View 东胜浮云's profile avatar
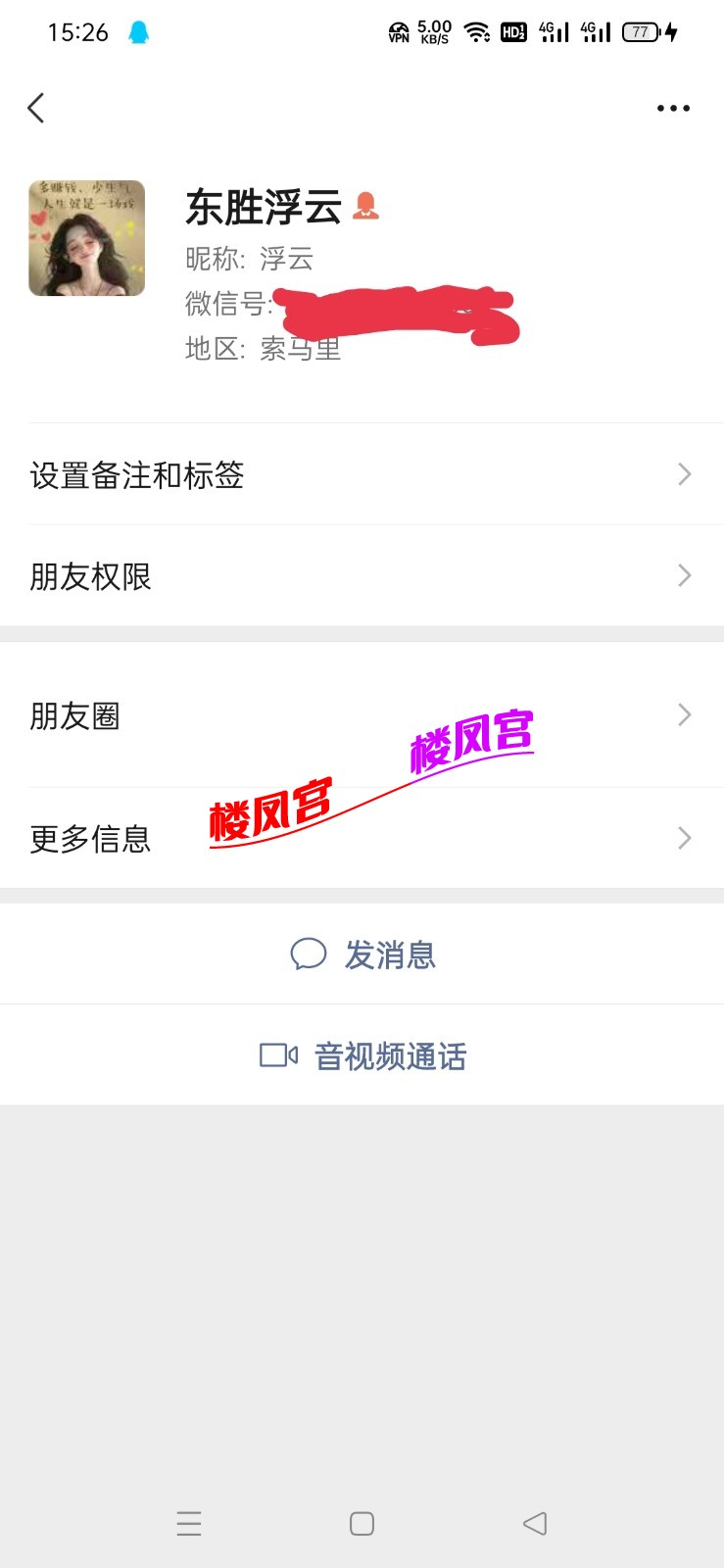 click(x=87, y=238)
